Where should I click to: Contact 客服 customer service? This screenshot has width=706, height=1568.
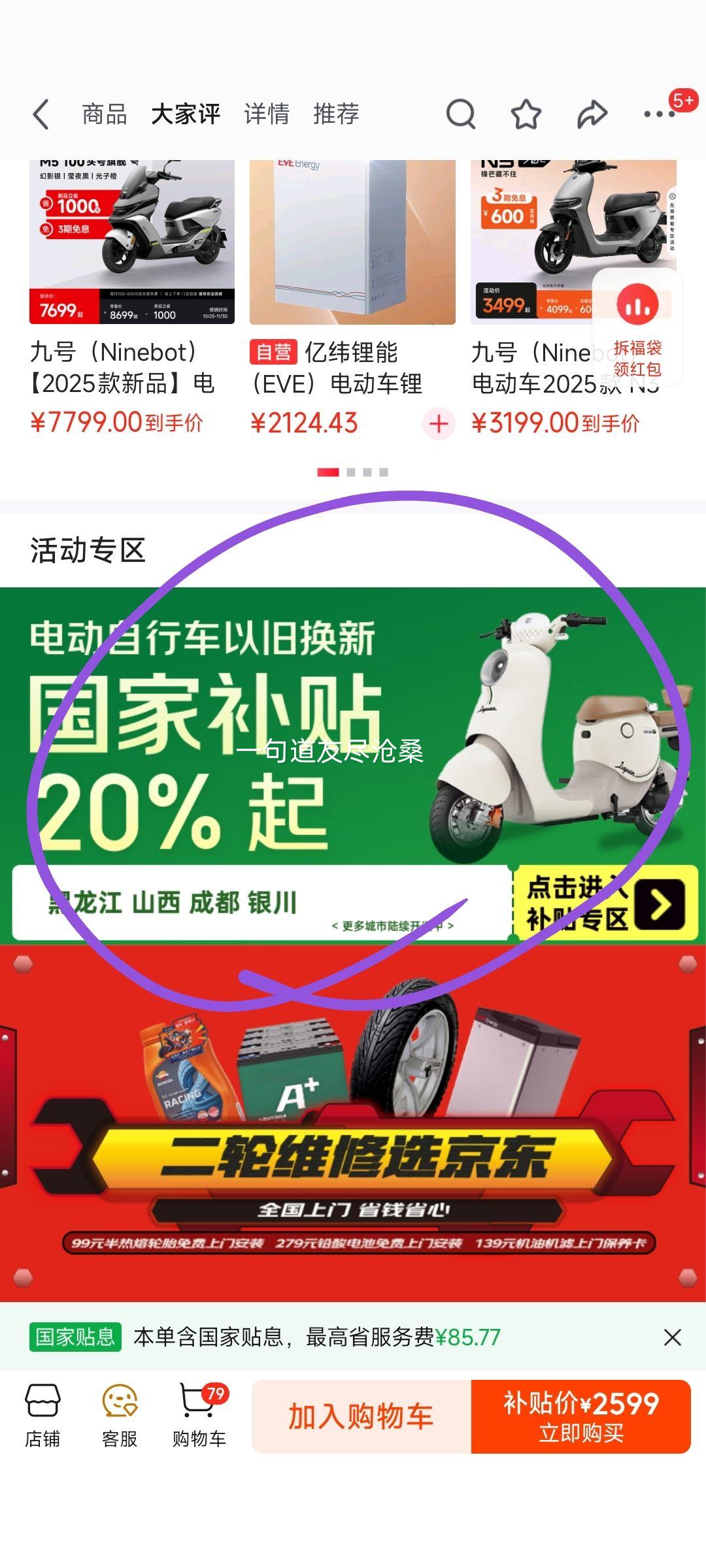point(120,1416)
